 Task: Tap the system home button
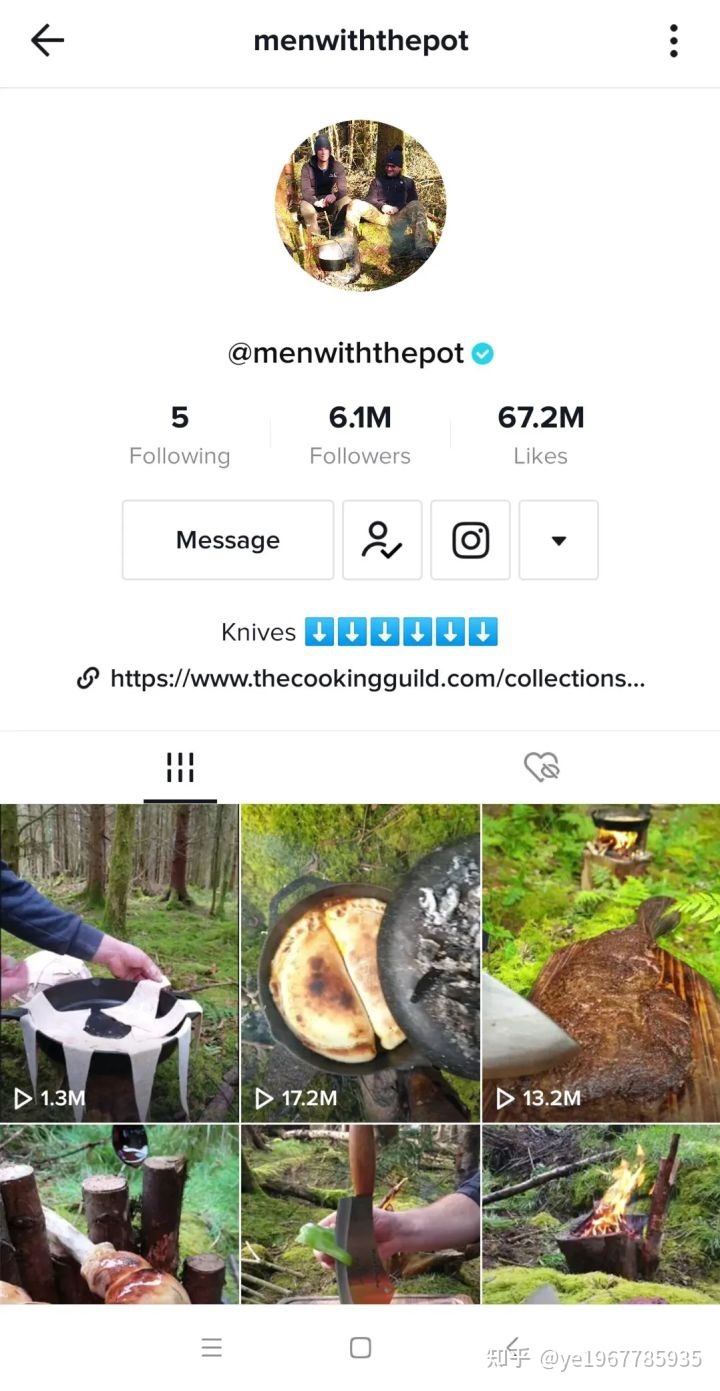(360, 1347)
